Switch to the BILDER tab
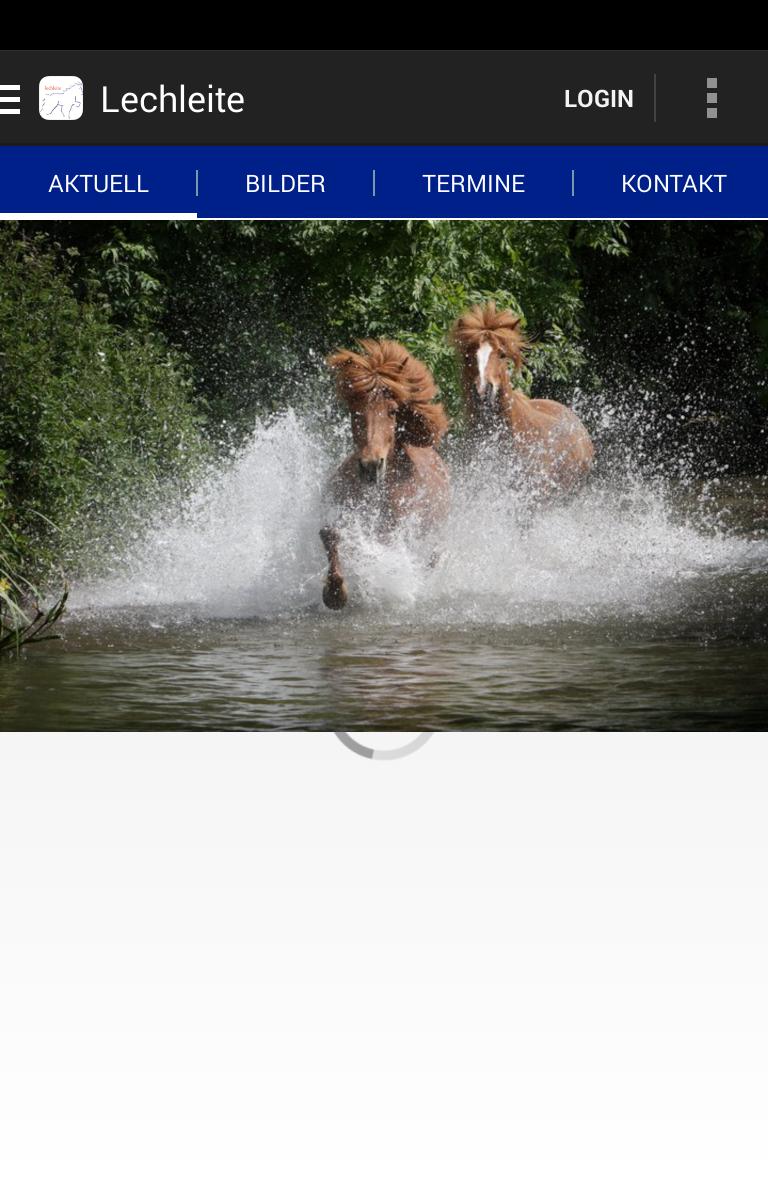This screenshot has height=1184, width=768. (x=285, y=184)
